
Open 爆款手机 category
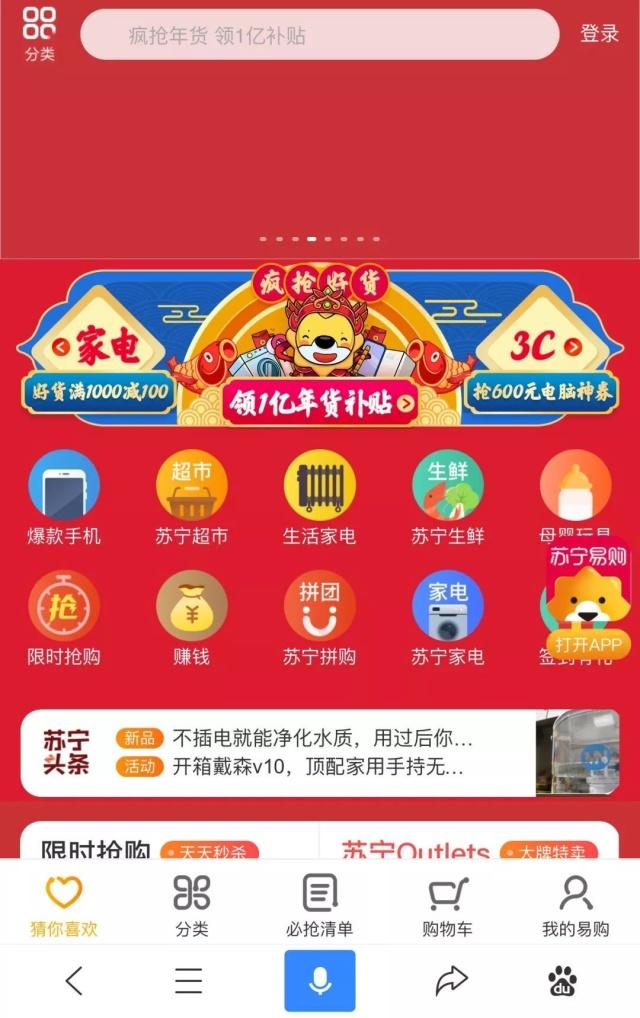point(64,497)
